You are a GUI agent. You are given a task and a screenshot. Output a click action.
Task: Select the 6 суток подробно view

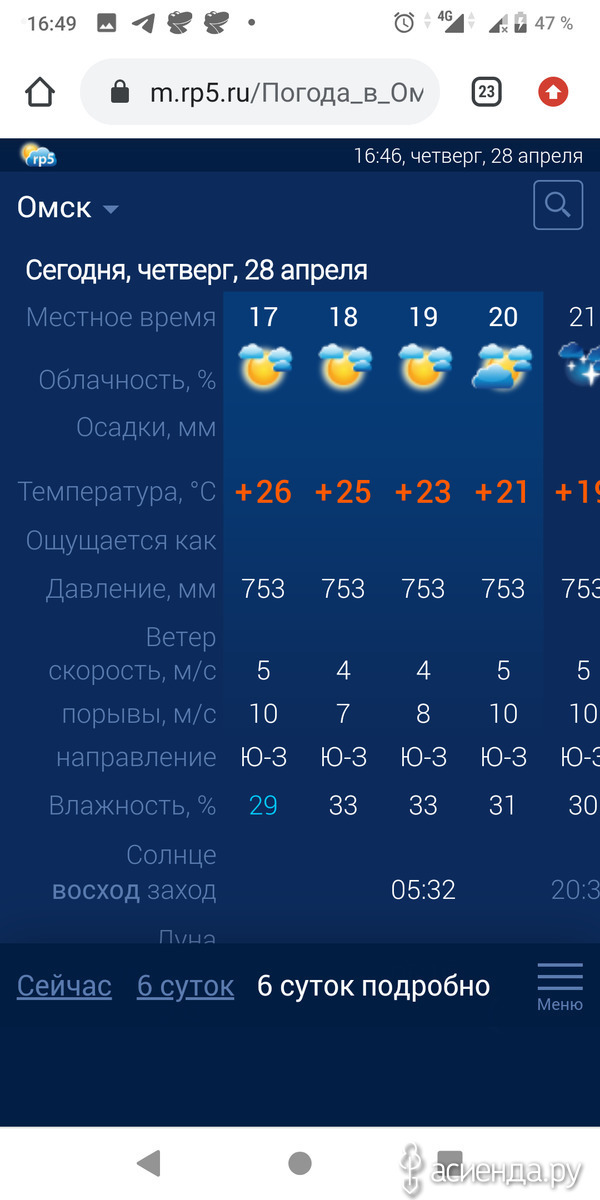[x=374, y=986]
